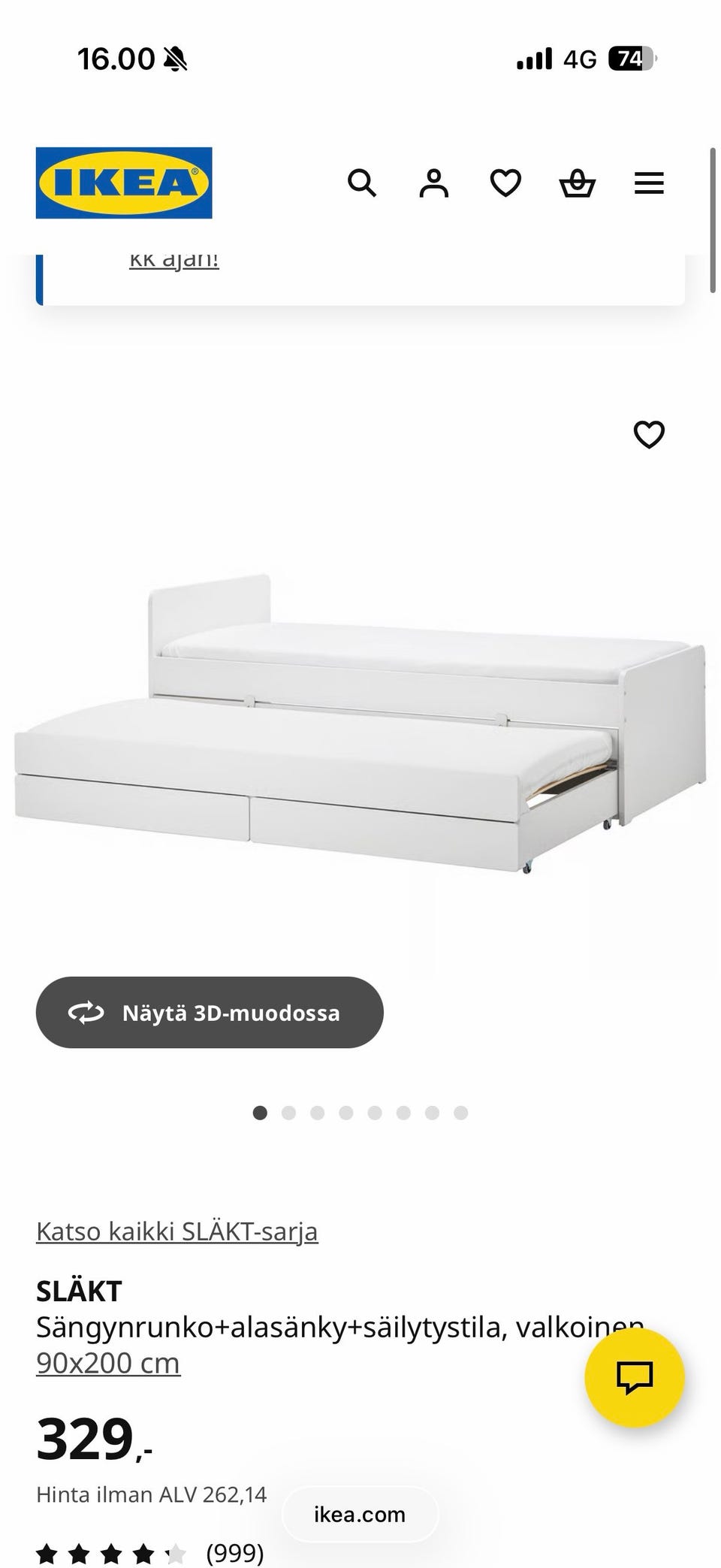Screen dimensions: 721x1568
Task: Select the 90x200 cm size link
Action: click(x=108, y=1362)
